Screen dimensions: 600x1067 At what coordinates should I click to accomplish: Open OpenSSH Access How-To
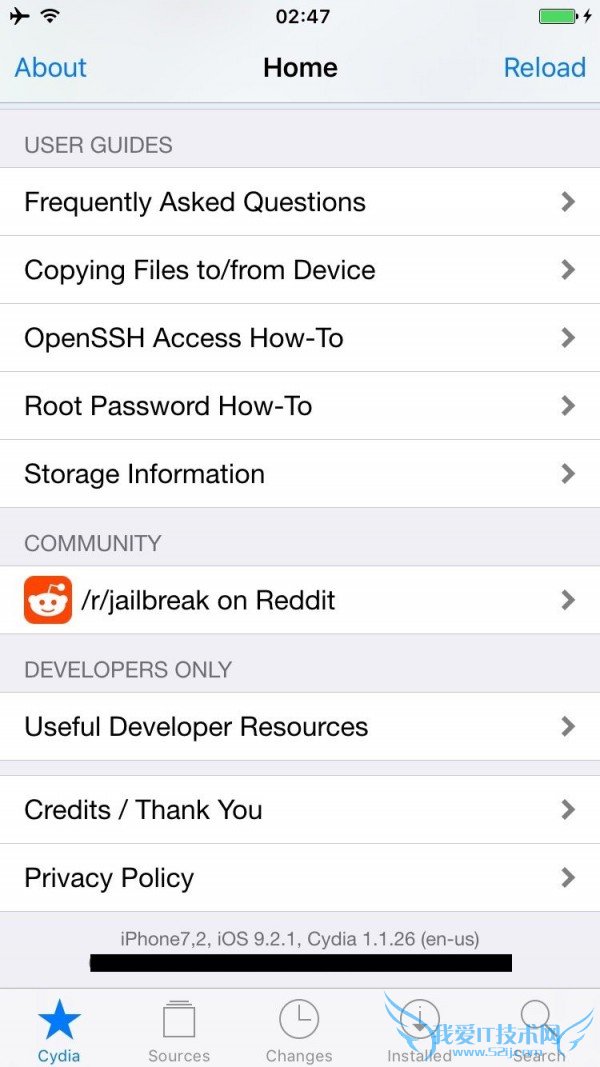pos(300,338)
